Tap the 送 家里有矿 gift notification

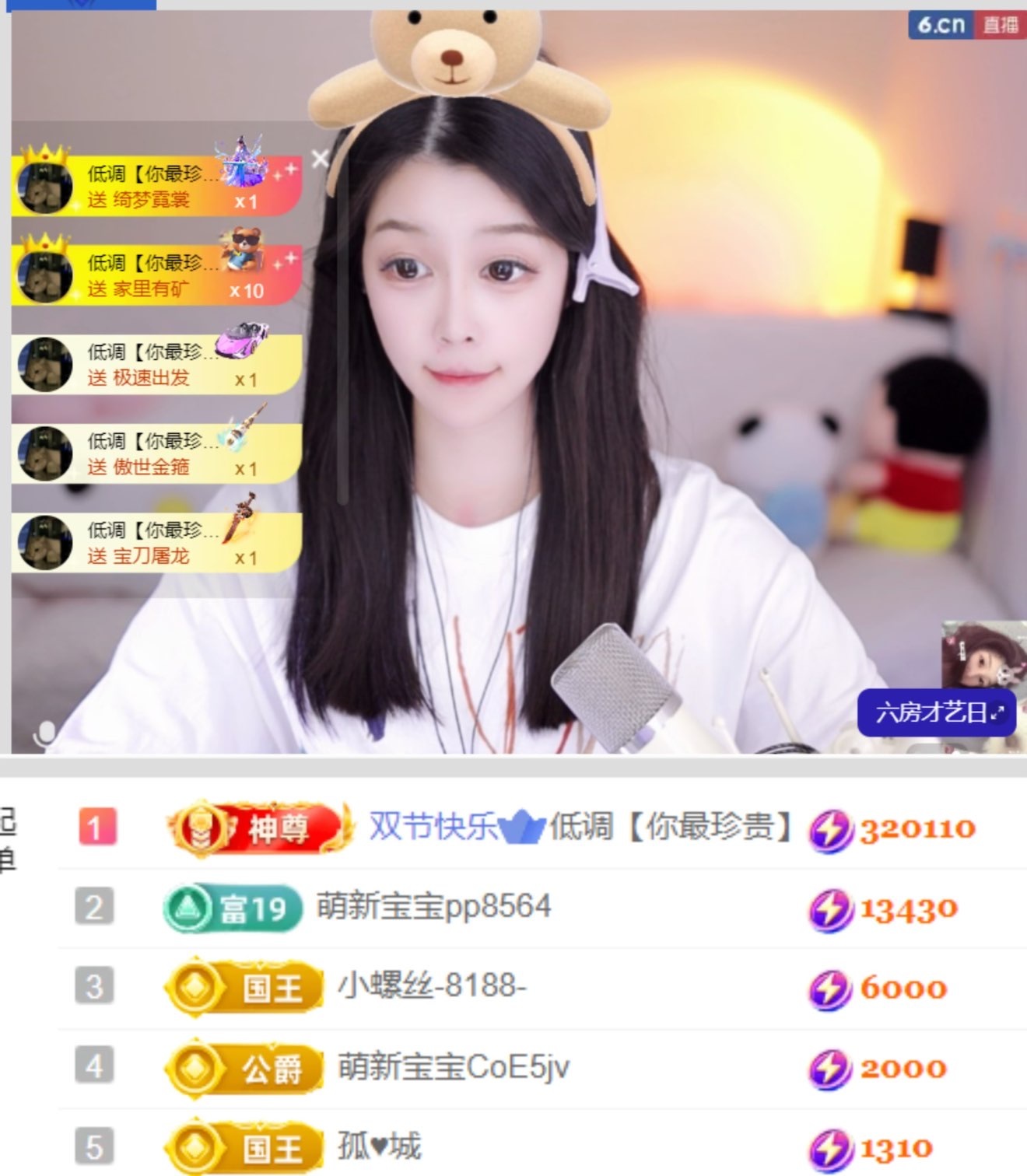tap(156, 275)
